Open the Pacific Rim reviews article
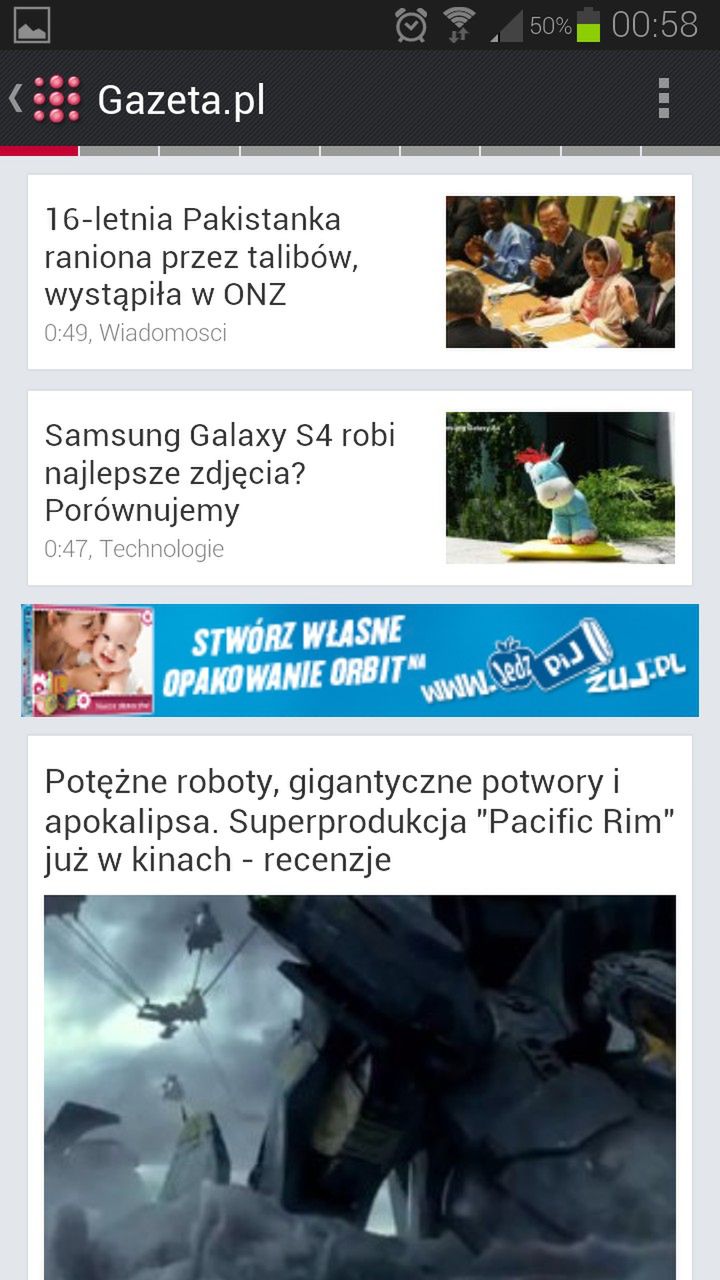The image size is (720, 1280). click(x=359, y=820)
